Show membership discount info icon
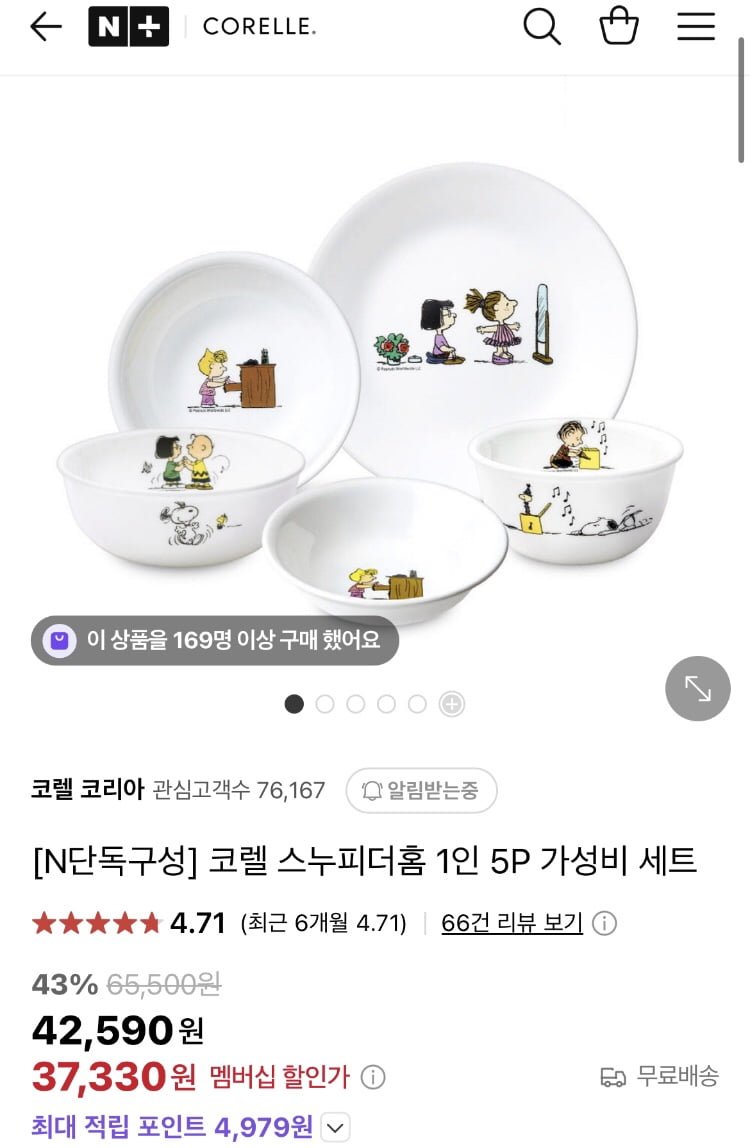The image size is (750, 1148). pyautogui.click(x=373, y=1077)
